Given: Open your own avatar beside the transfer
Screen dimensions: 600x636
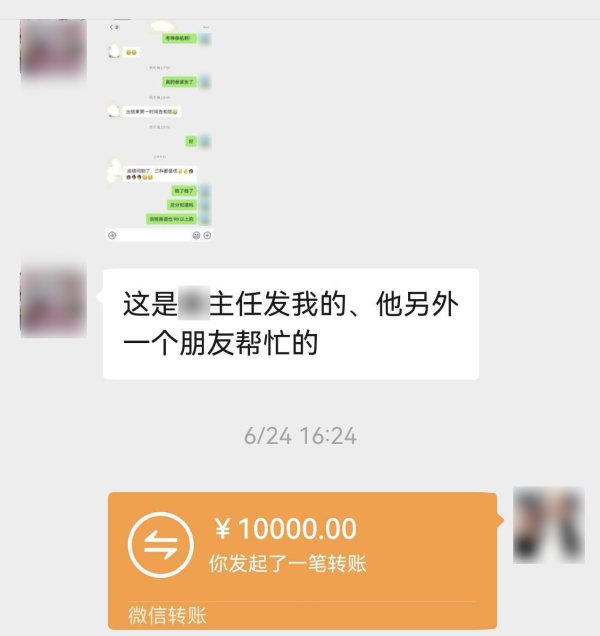Looking at the screenshot, I should pyautogui.click(x=548, y=525).
